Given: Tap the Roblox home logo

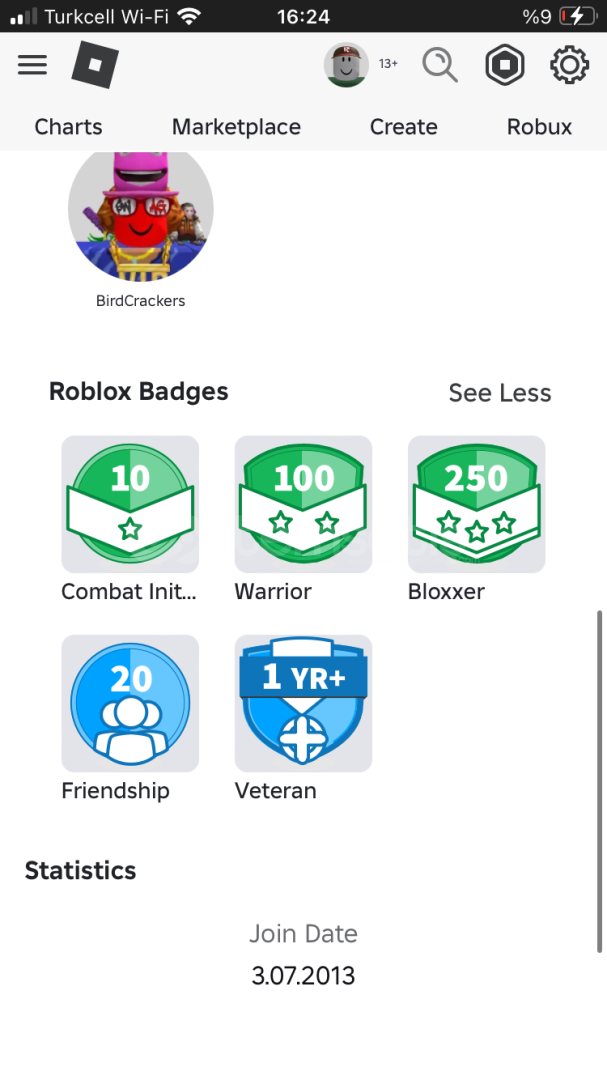Looking at the screenshot, I should coord(95,64).
